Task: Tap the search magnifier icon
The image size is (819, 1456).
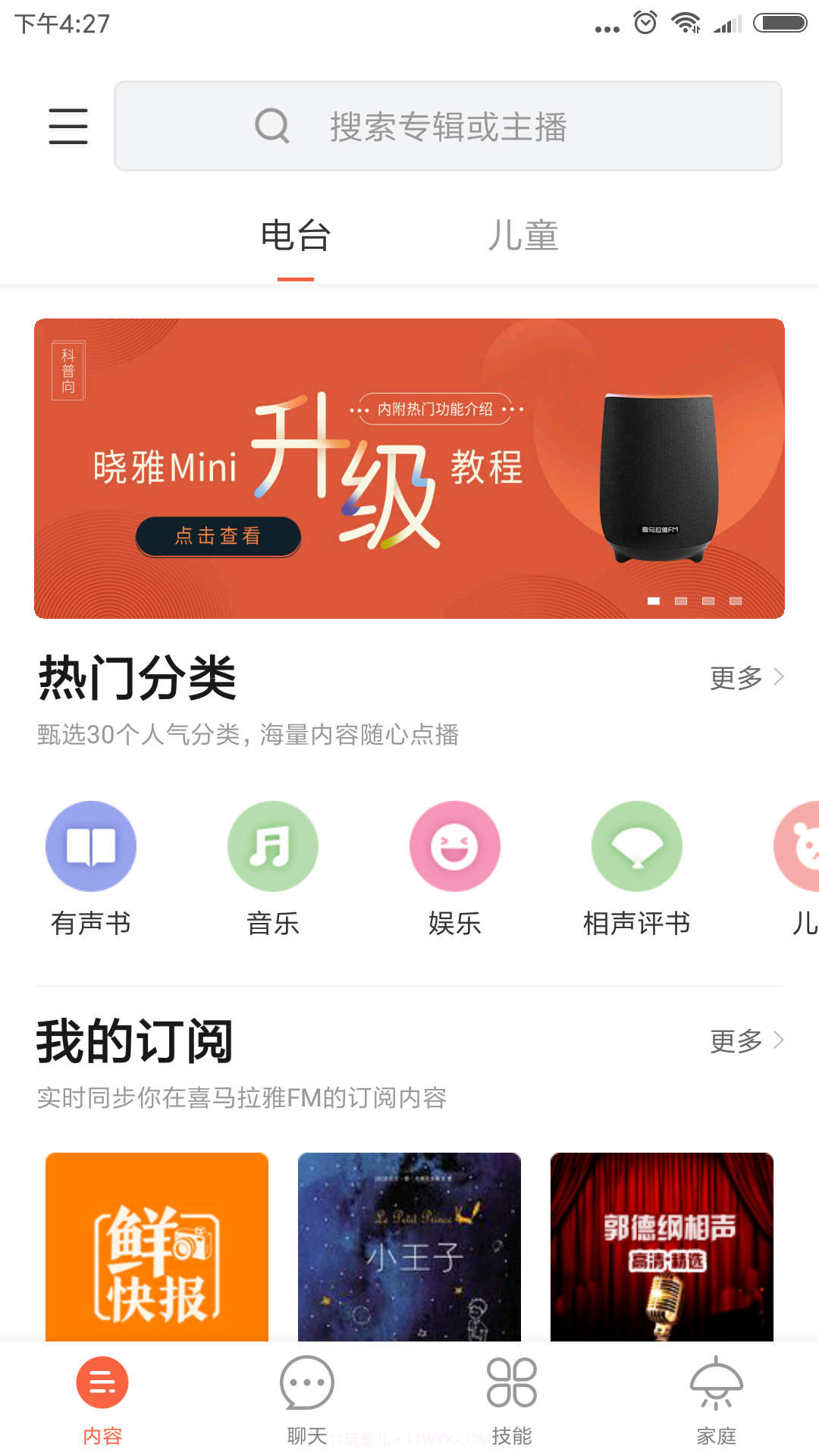Action: (x=271, y=126)
